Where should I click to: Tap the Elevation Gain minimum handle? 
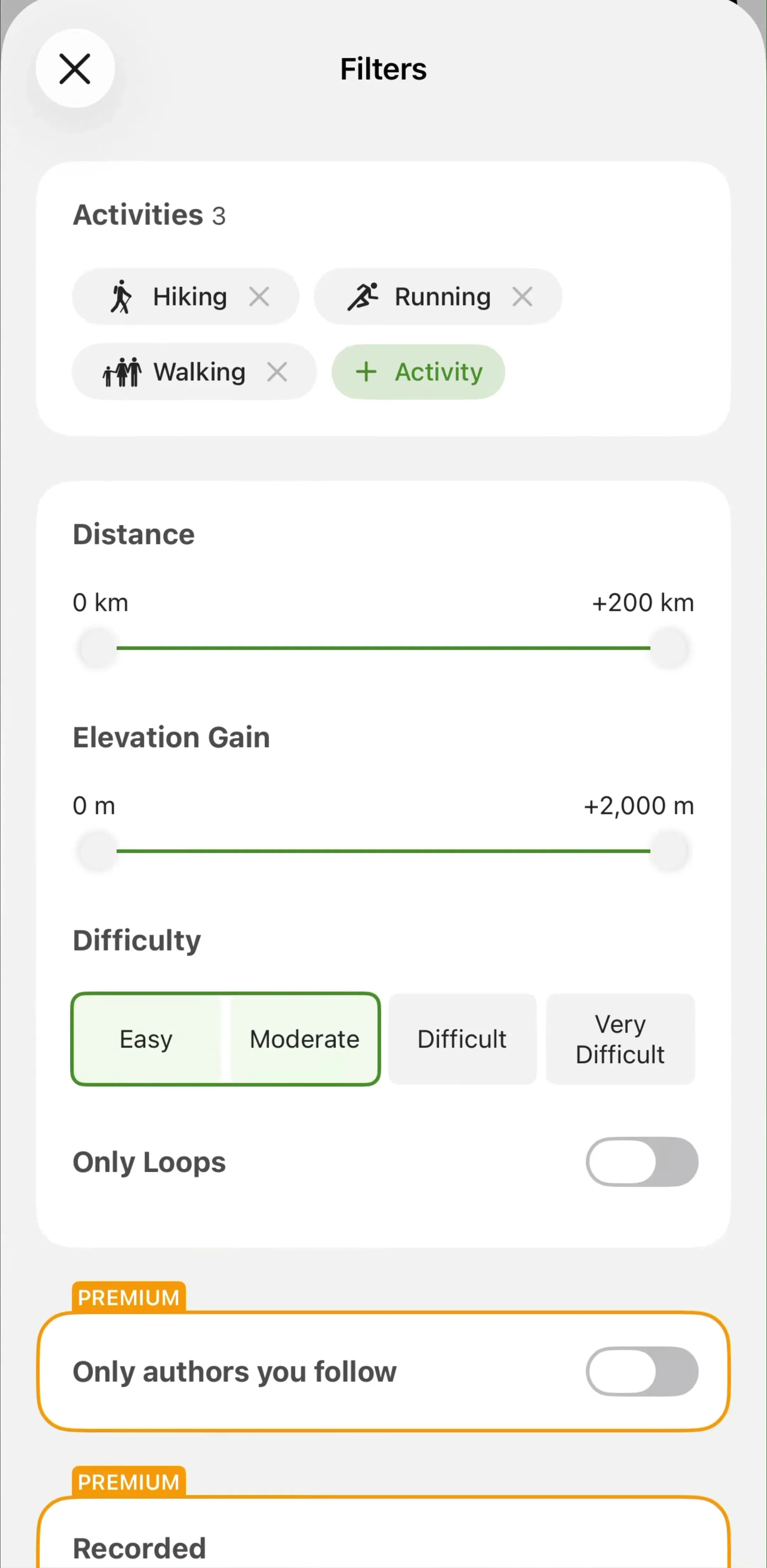(97, 851)
